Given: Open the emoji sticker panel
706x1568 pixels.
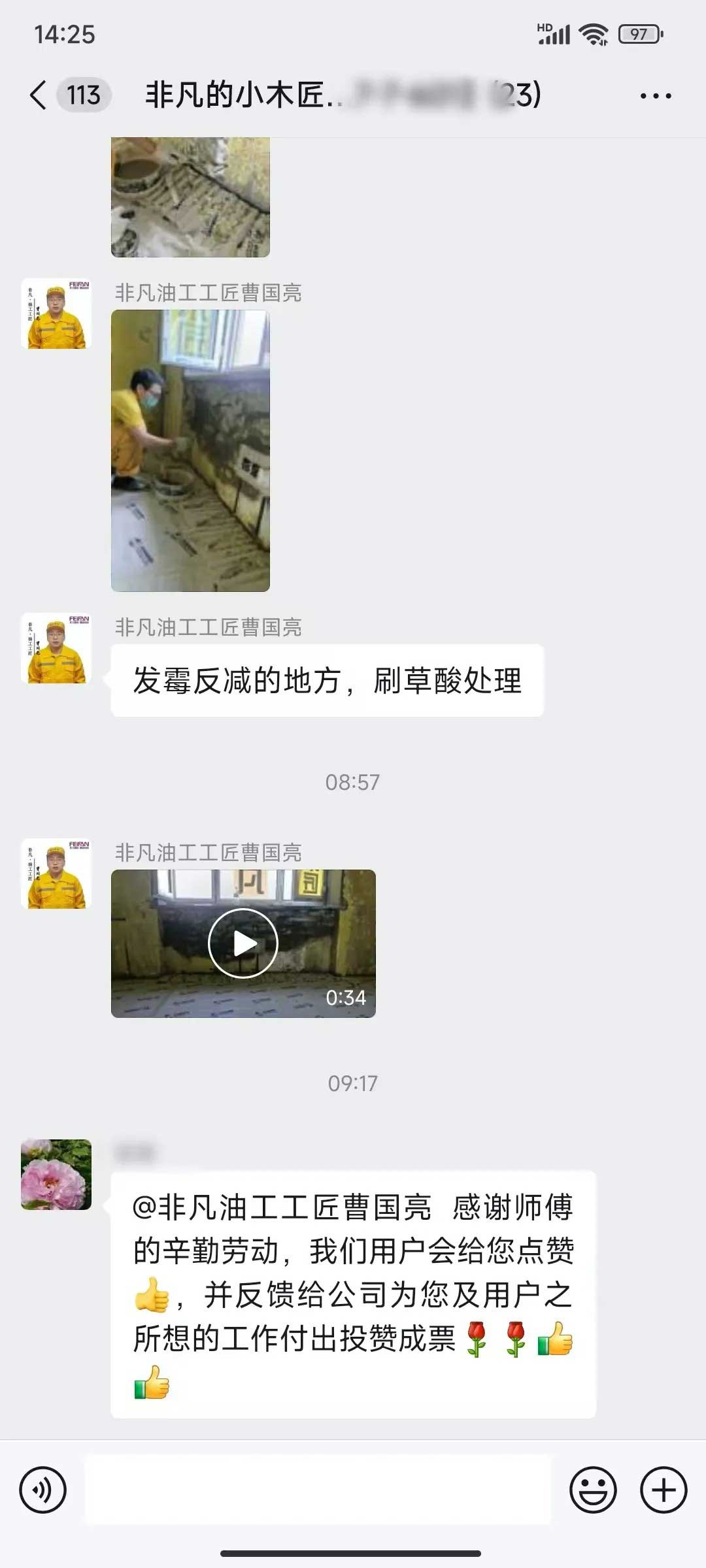Looking at the screenshot, I should point(593,1490).
